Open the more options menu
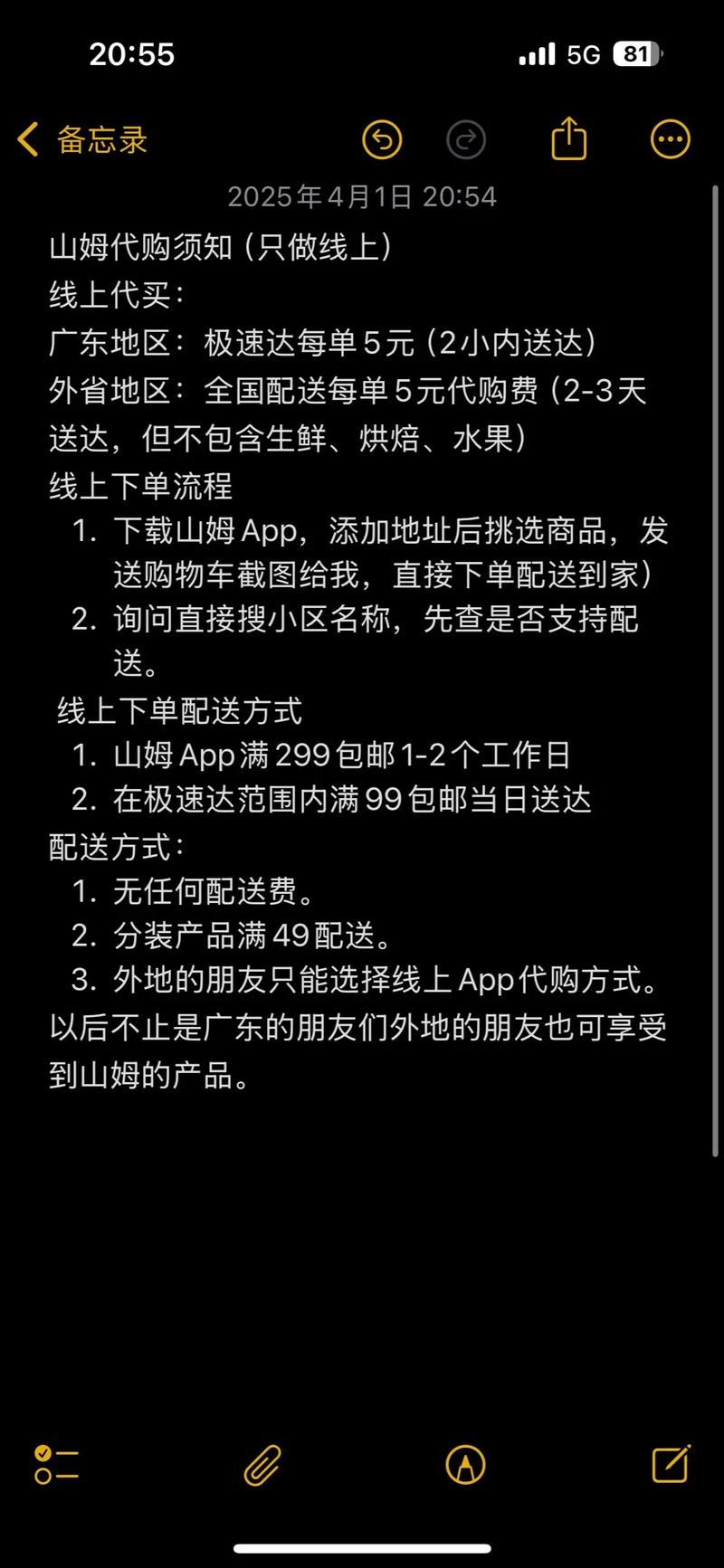 [x=671, y=139]
